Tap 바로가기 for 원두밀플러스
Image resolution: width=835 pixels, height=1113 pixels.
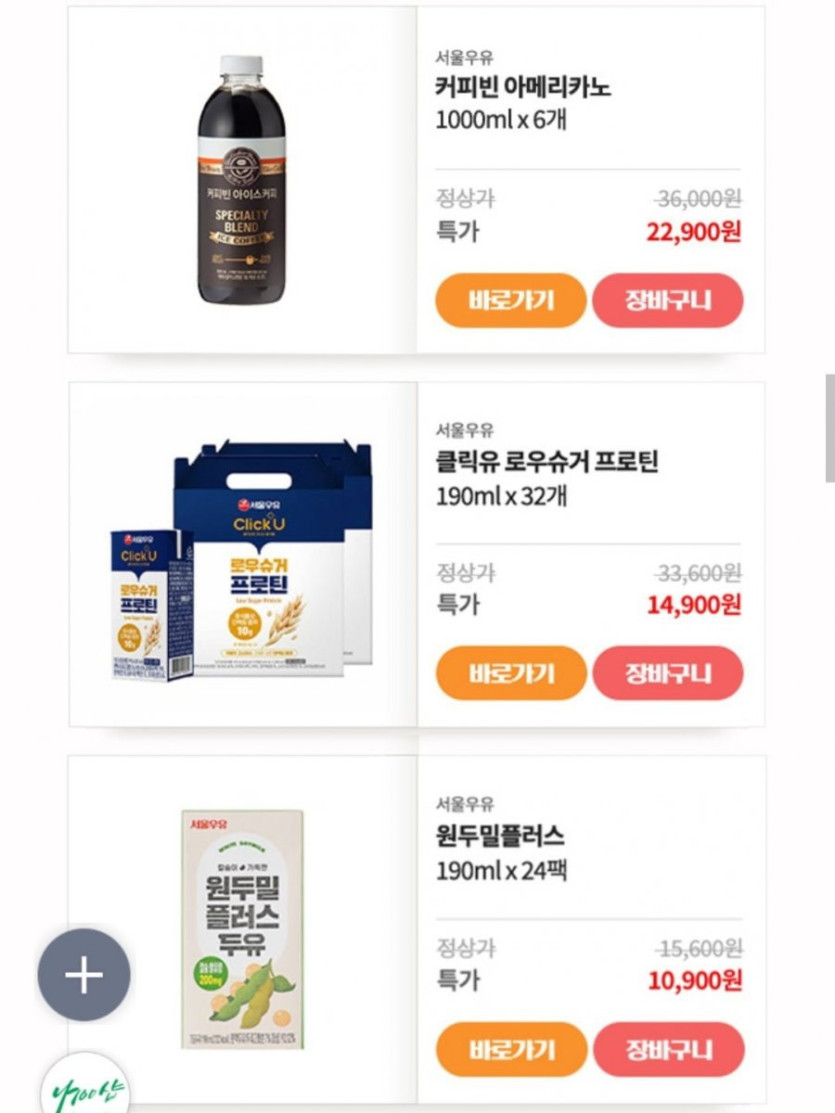510,1049
